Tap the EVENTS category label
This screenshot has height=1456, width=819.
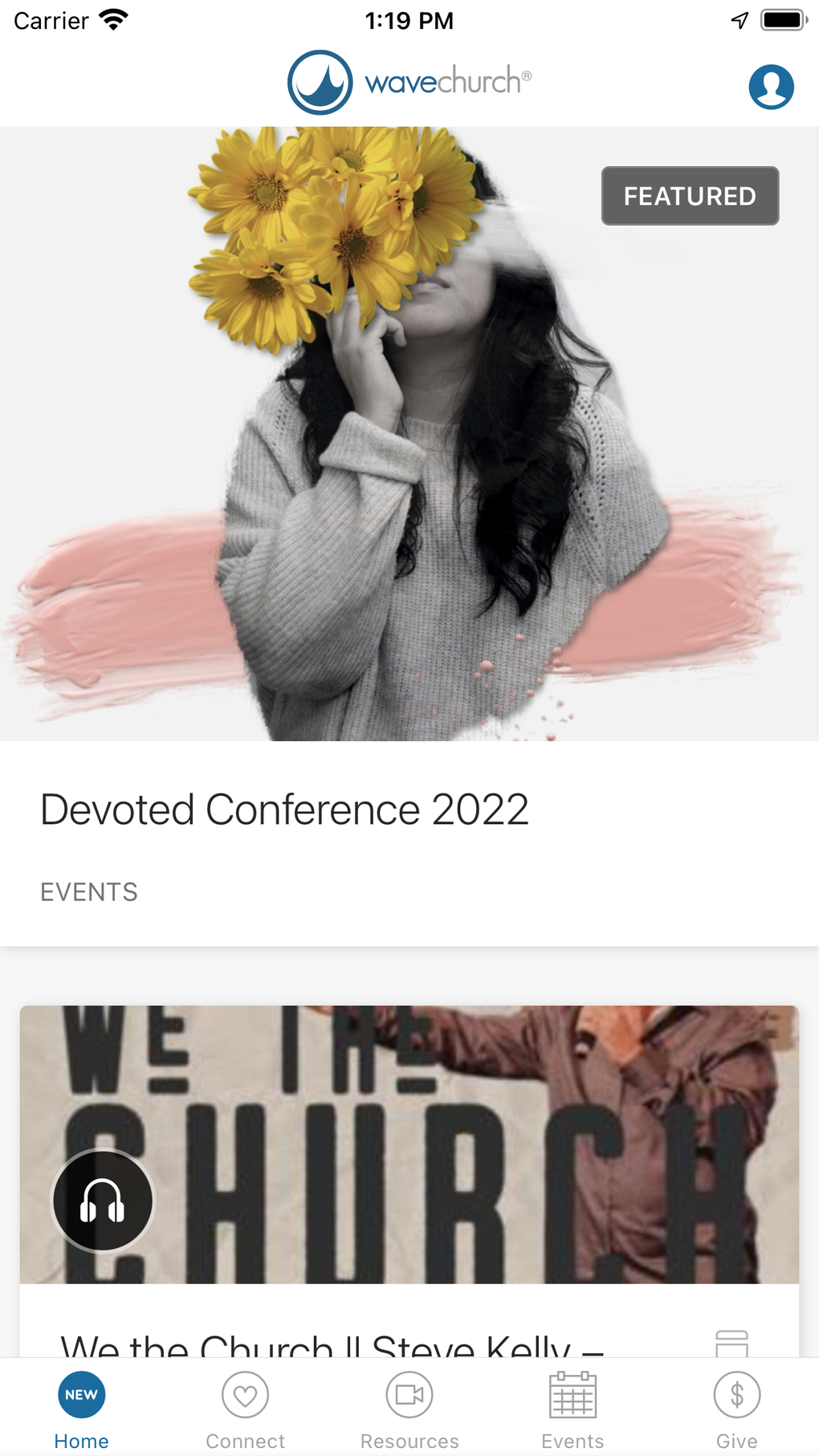89,891
